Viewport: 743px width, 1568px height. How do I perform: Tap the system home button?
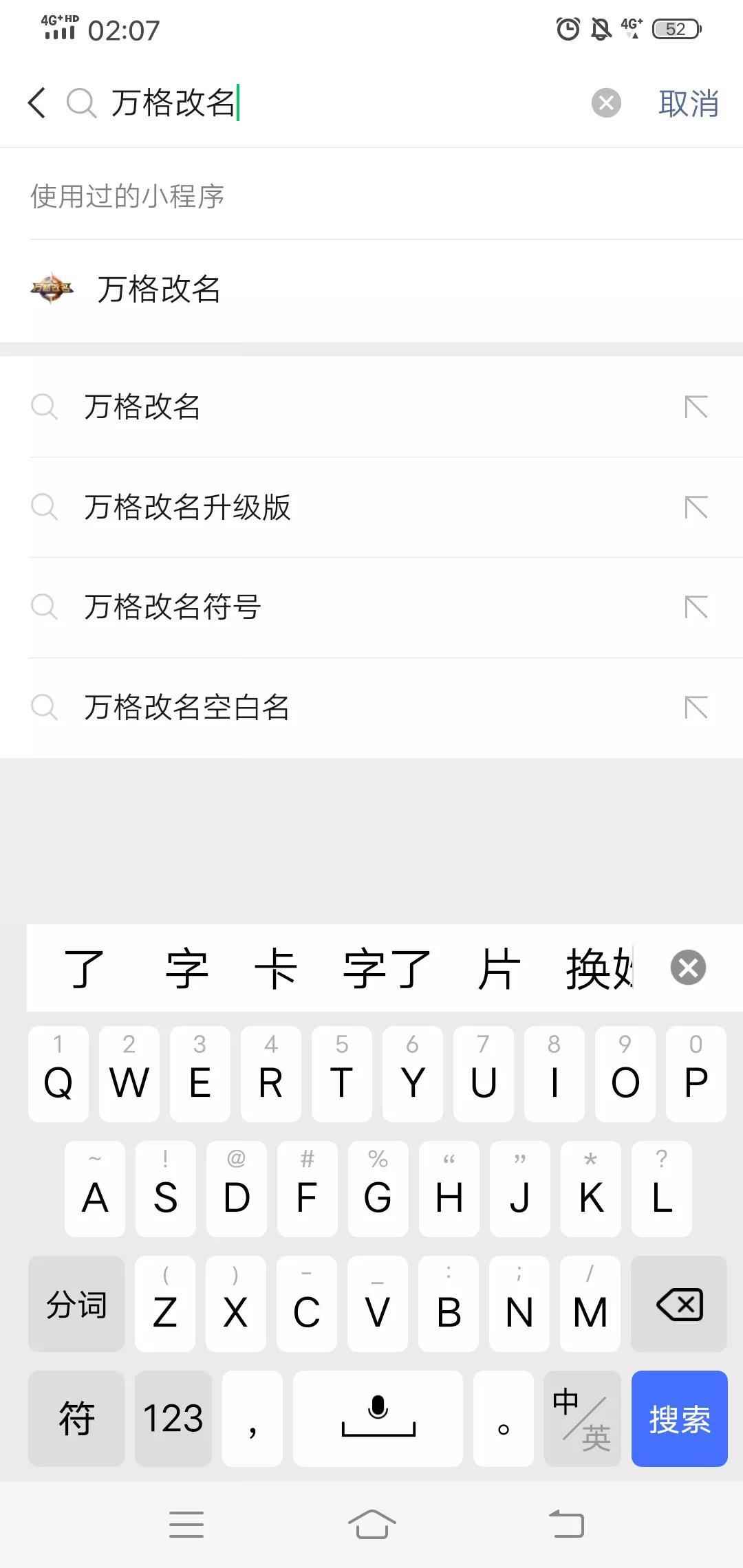[371, 1524]
